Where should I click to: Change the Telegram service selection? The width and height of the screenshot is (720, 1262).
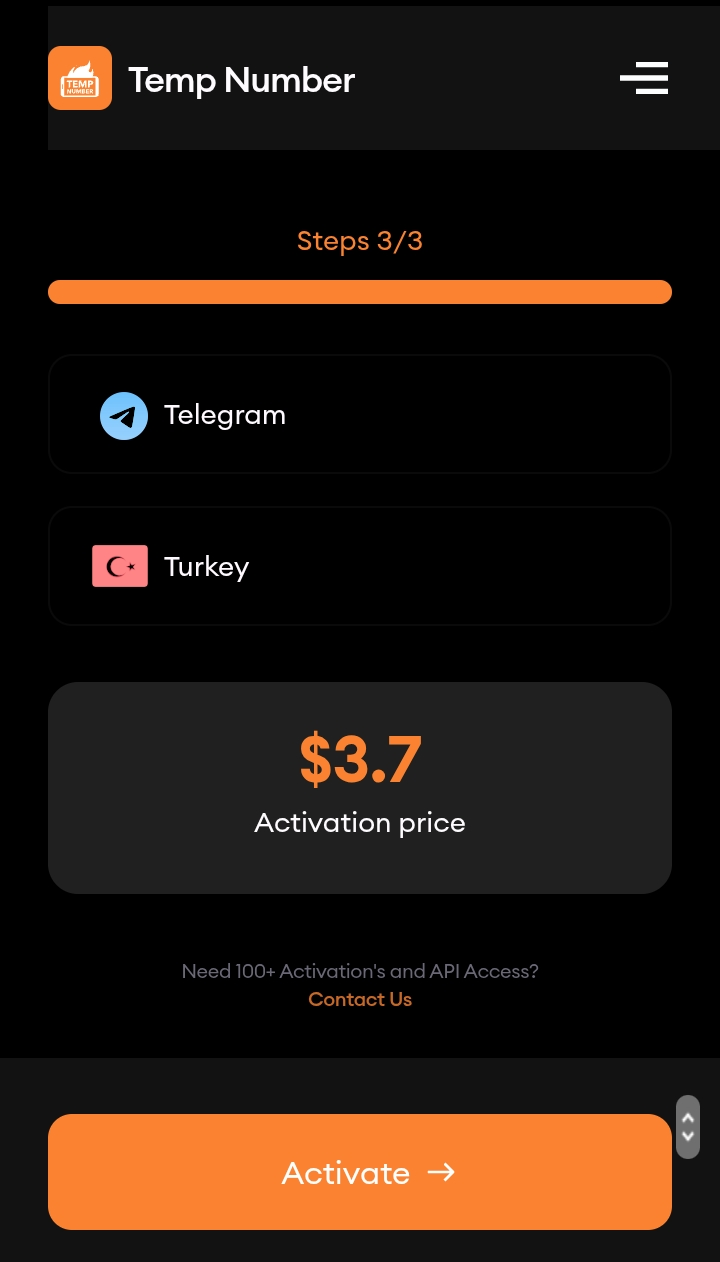360,414
